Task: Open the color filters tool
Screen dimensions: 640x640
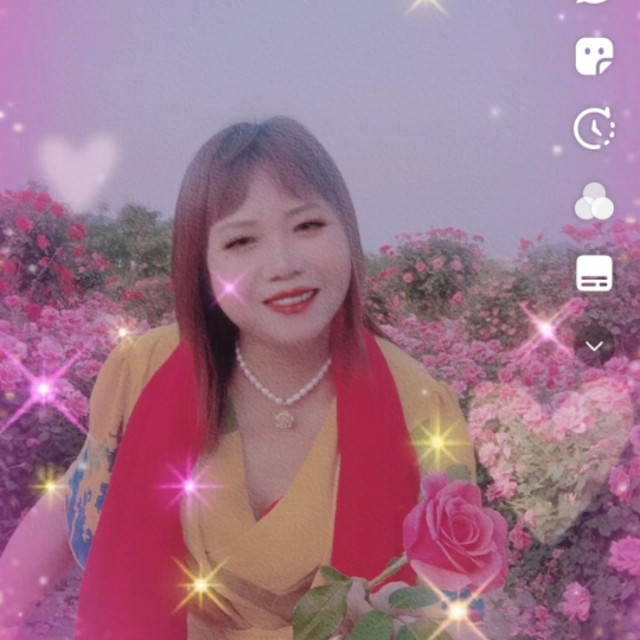Action: point(594,201)
